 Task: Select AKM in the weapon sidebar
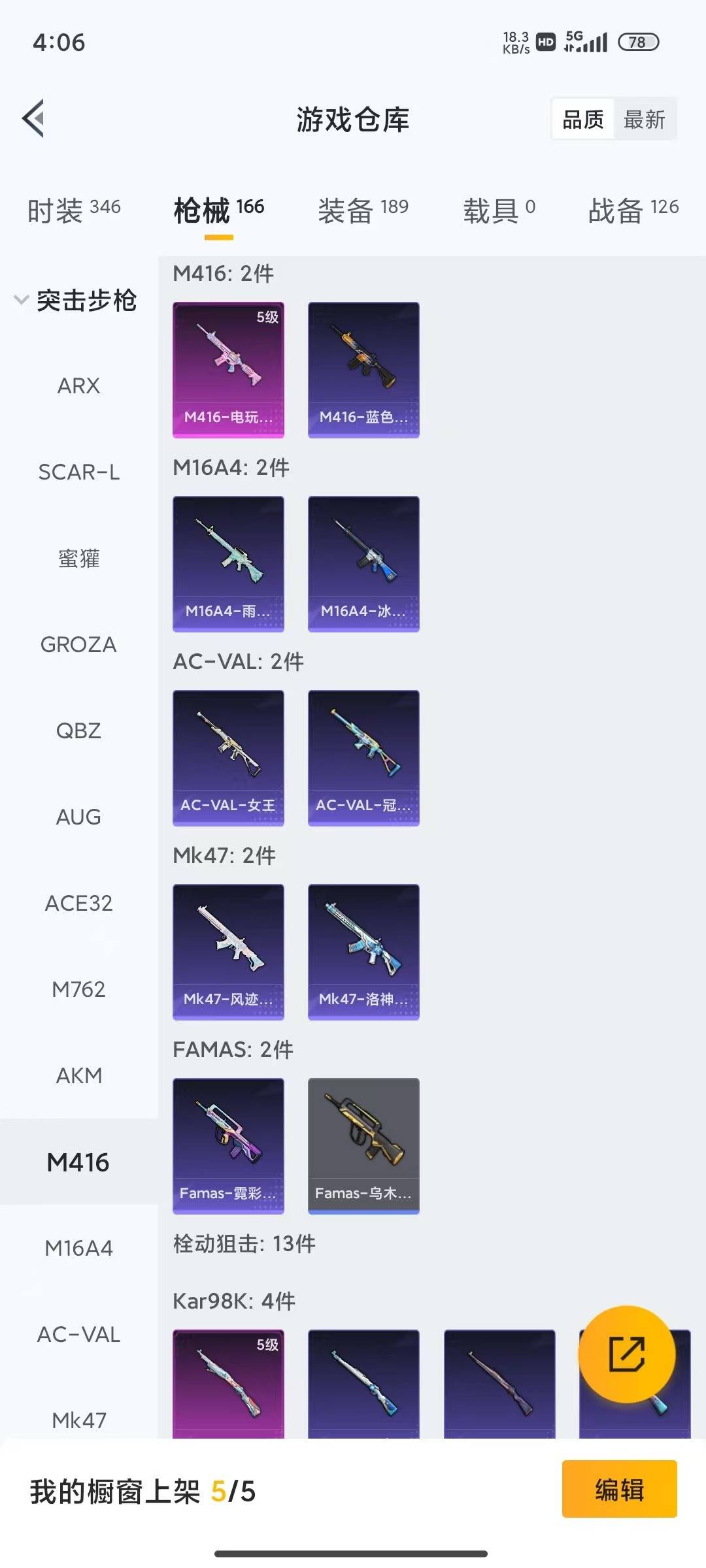[79, 1075]
